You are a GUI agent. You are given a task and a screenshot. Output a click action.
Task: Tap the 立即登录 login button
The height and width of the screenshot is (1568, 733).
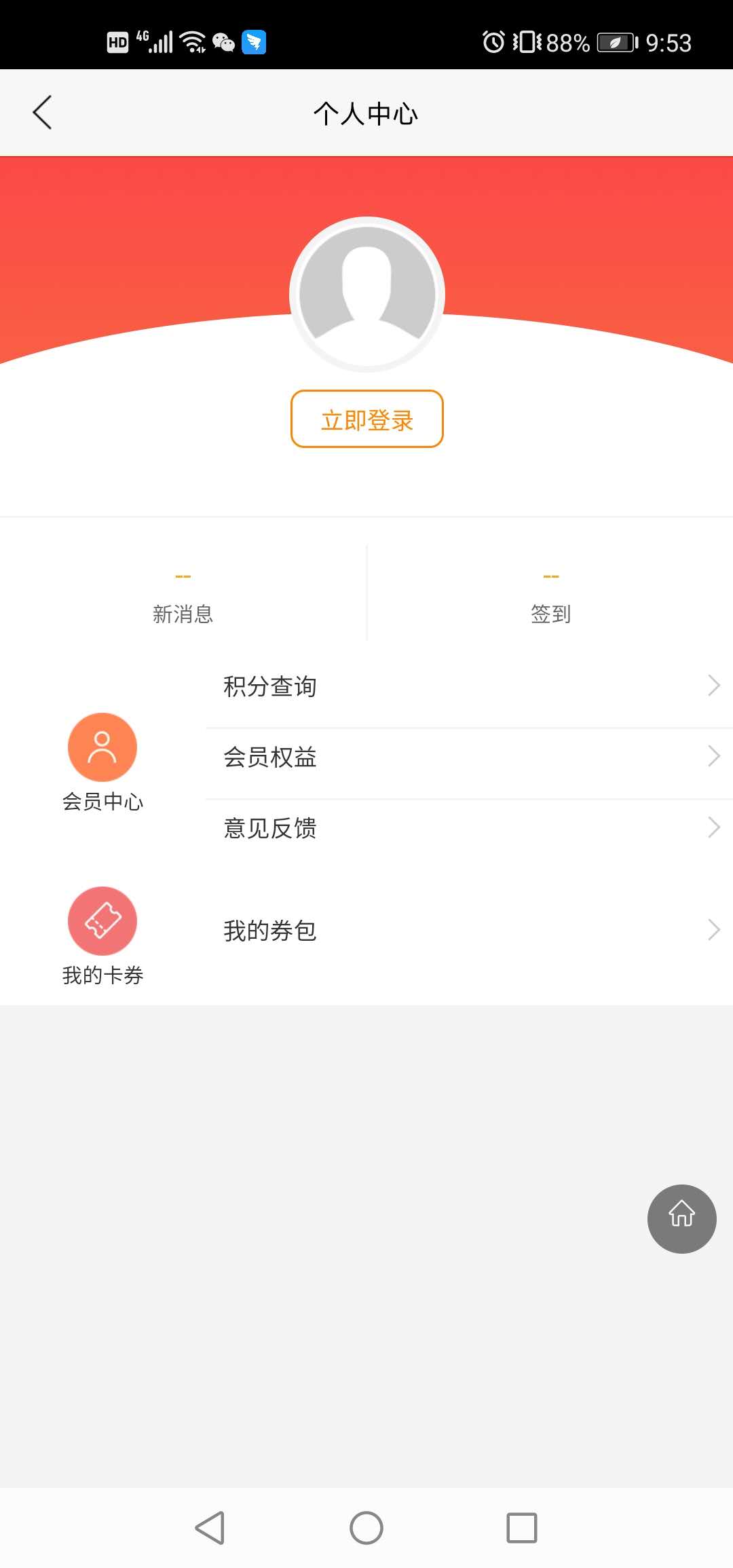pos(366,419)
